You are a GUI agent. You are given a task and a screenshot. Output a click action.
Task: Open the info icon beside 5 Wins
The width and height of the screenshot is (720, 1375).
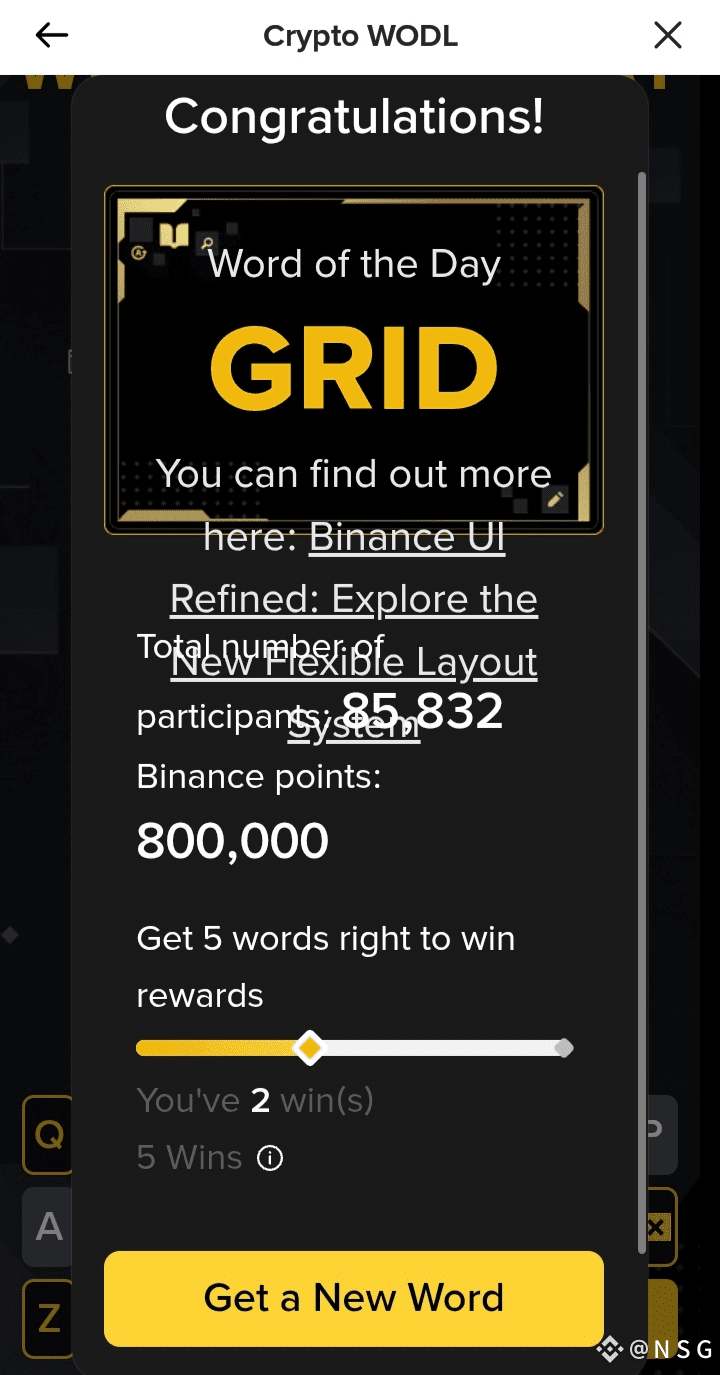pos(270,1158)
